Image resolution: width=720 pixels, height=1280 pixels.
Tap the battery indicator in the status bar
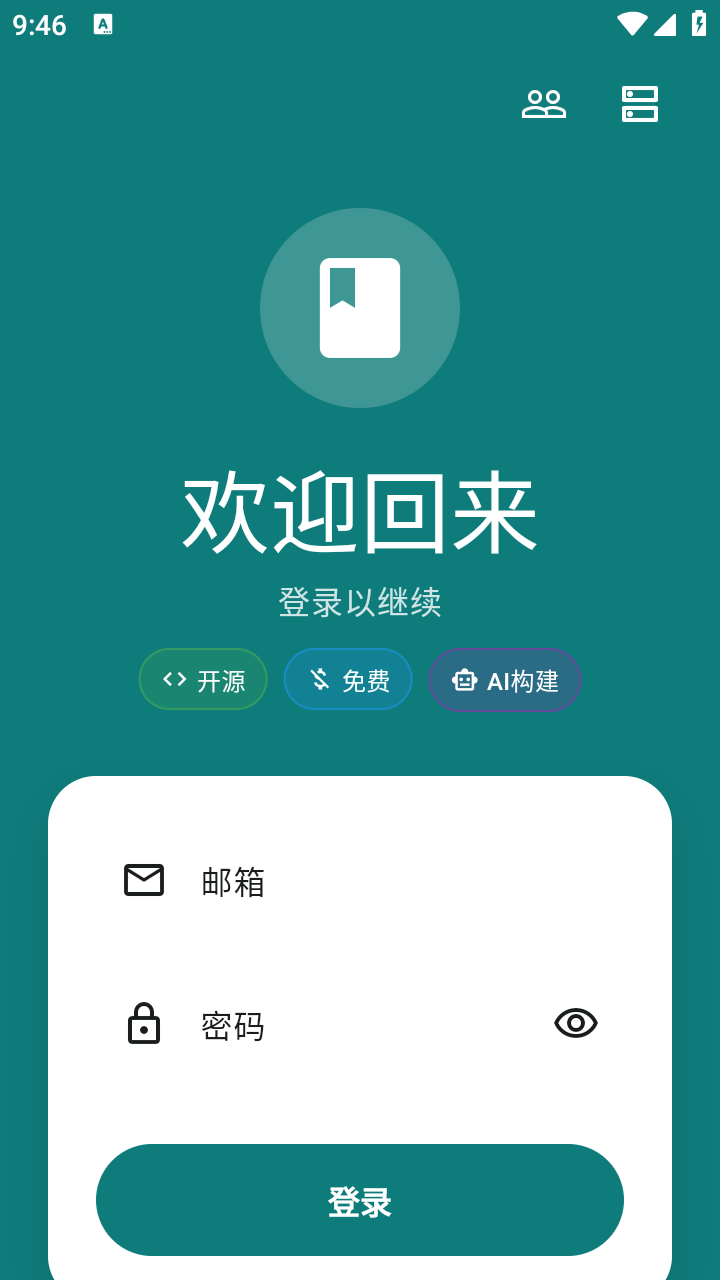[x=699, y=22]
